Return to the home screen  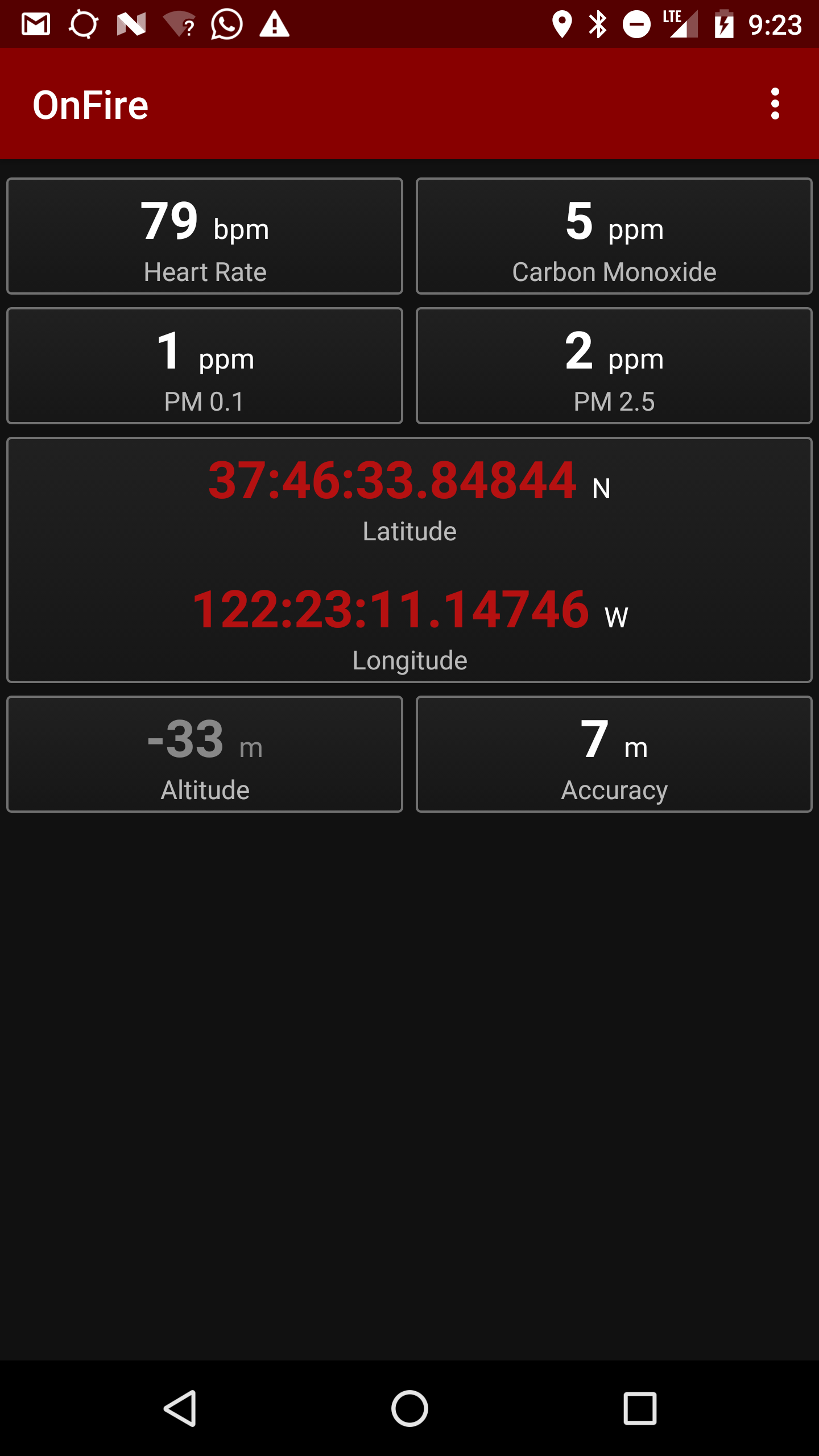click(x=409, y=1408)
